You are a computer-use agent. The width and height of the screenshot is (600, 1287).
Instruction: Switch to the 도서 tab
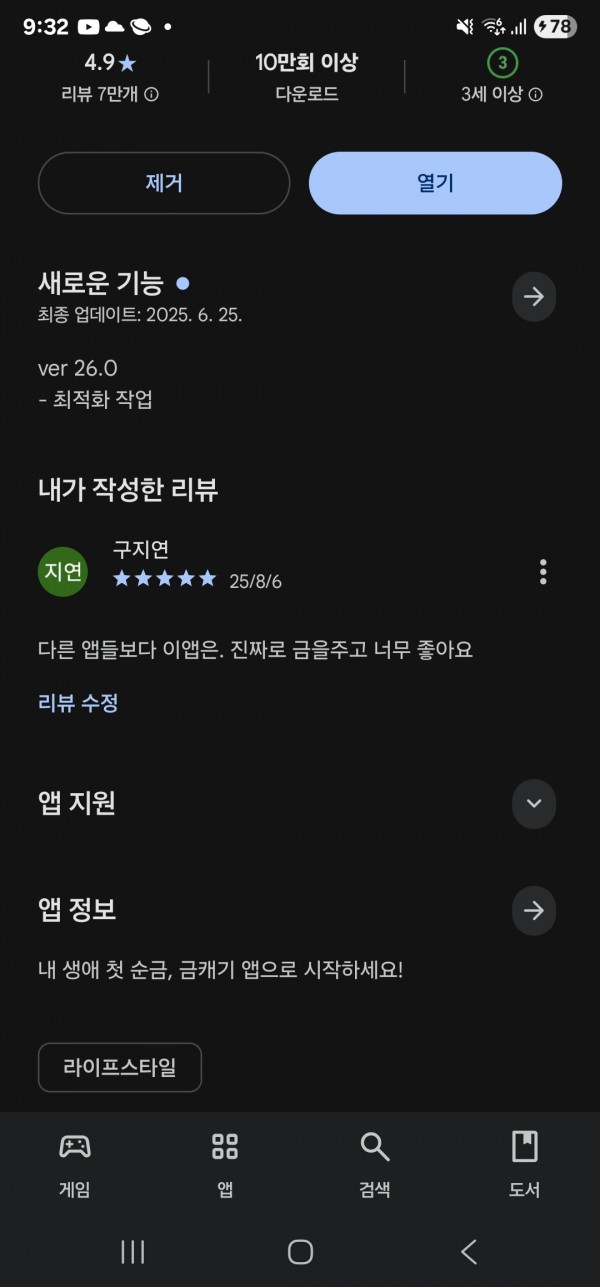point(525,1165)
